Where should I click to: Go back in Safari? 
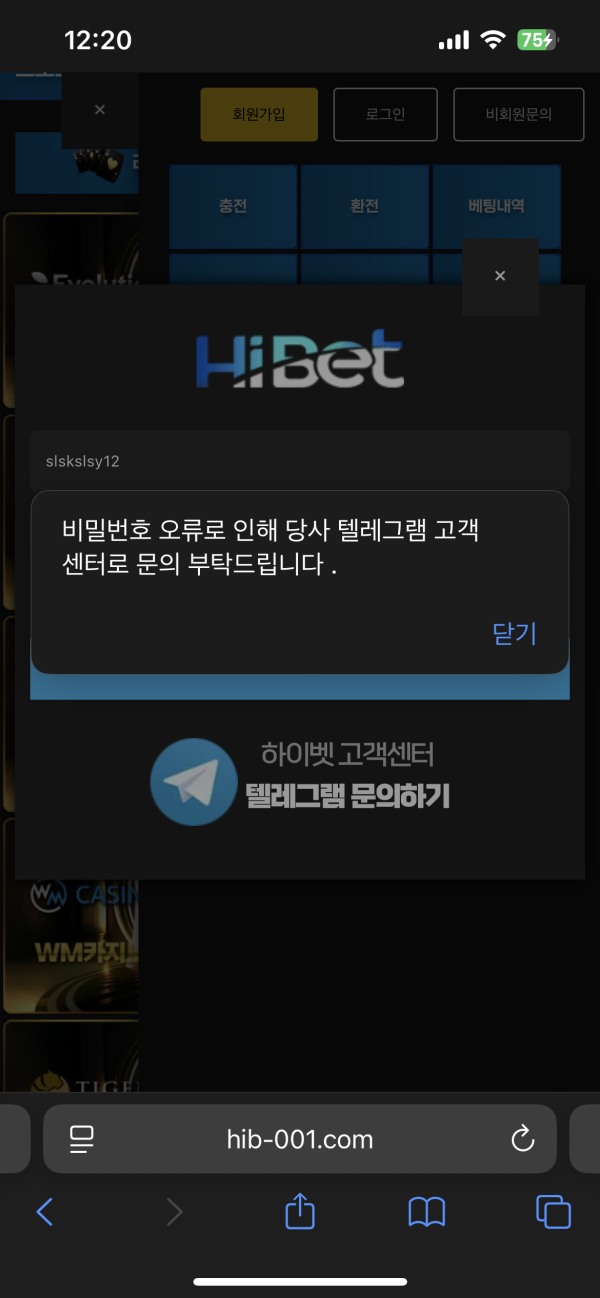pyautogui.click(x=45, y=1213)
